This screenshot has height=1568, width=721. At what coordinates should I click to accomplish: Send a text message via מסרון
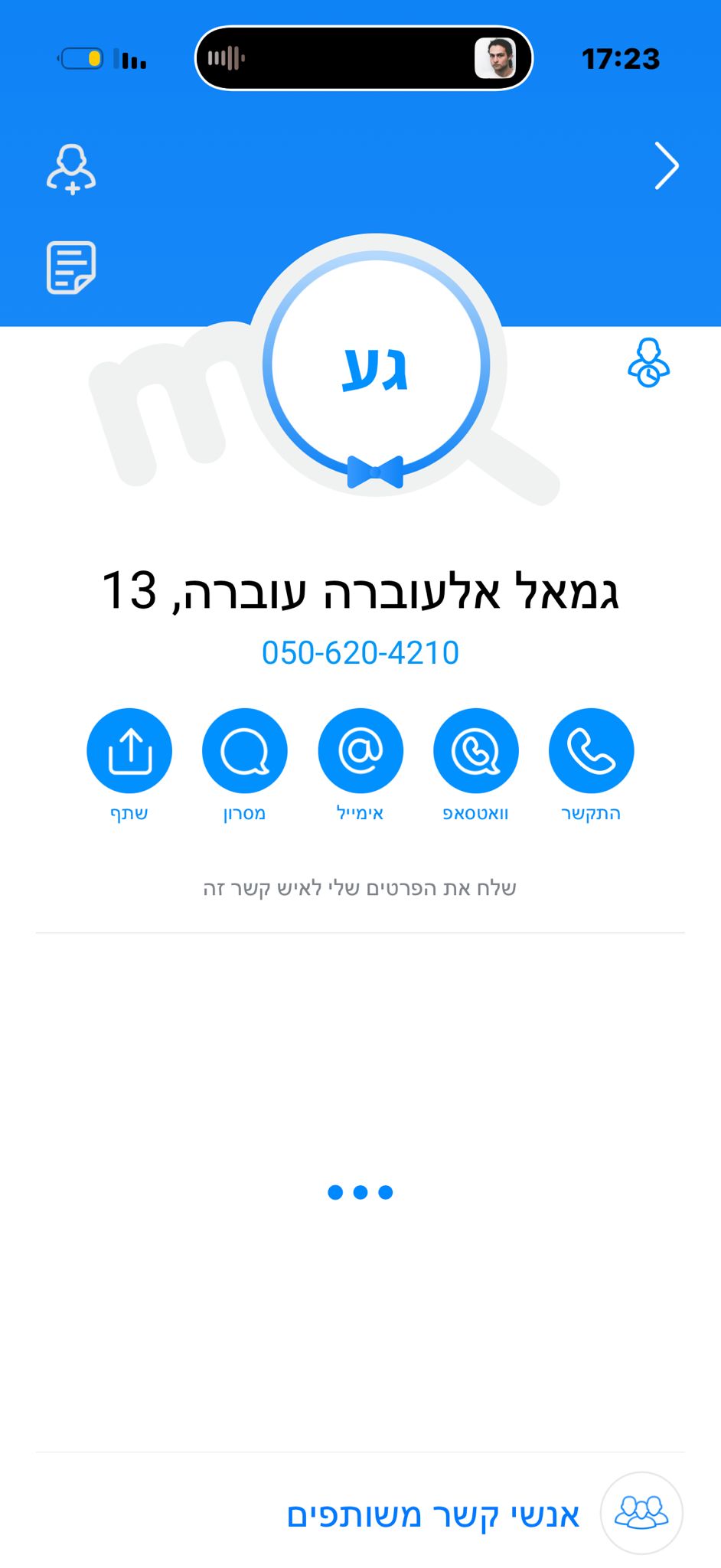pos(245,750)
